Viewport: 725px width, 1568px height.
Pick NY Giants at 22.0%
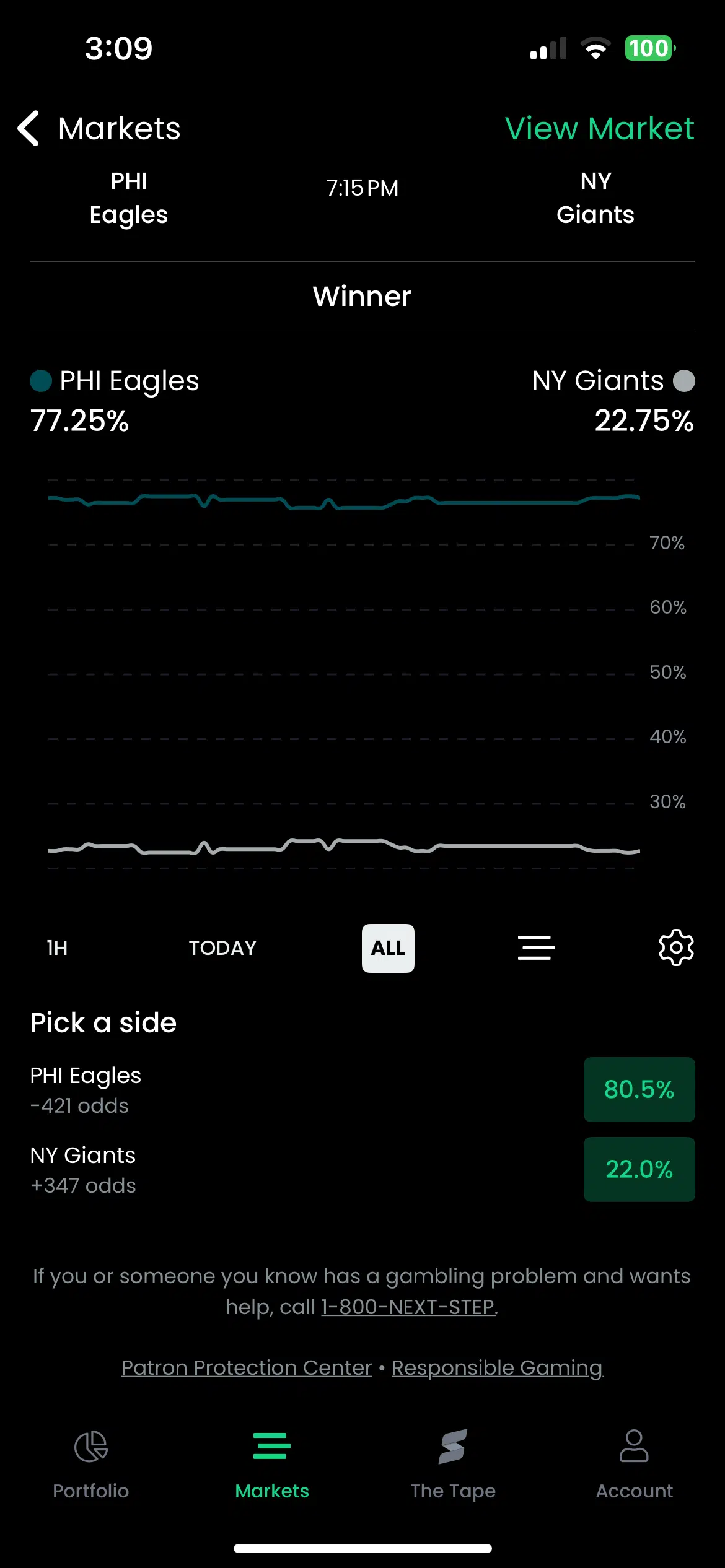639,1169
